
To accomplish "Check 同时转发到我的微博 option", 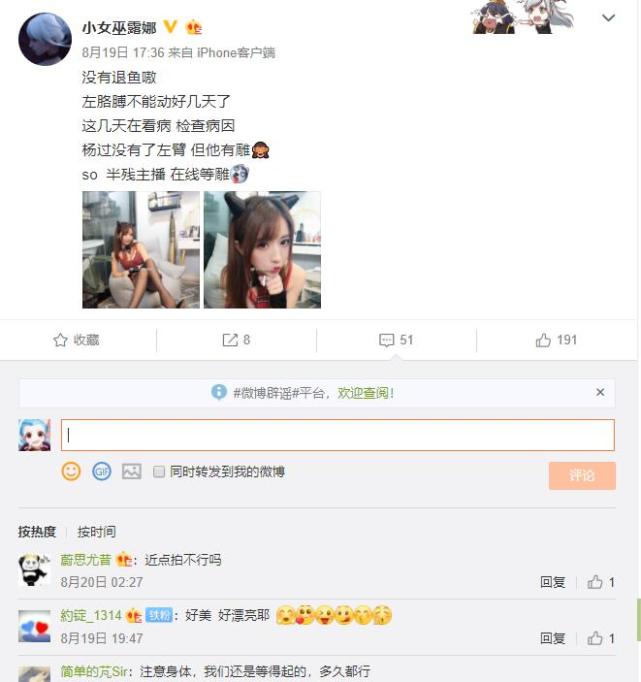I will pos(159,471).
